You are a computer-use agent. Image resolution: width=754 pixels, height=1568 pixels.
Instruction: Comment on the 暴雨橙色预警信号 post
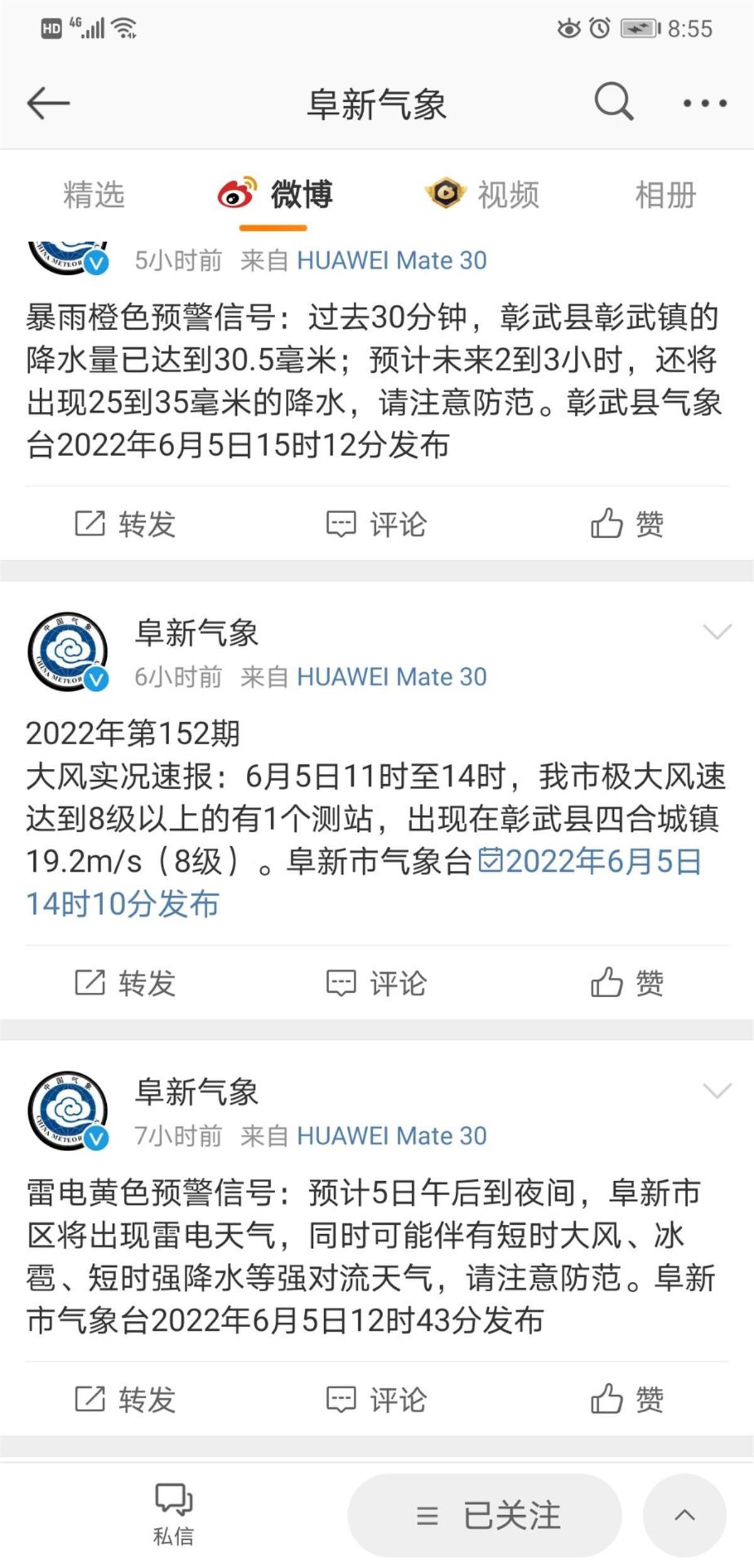(376, 524)
